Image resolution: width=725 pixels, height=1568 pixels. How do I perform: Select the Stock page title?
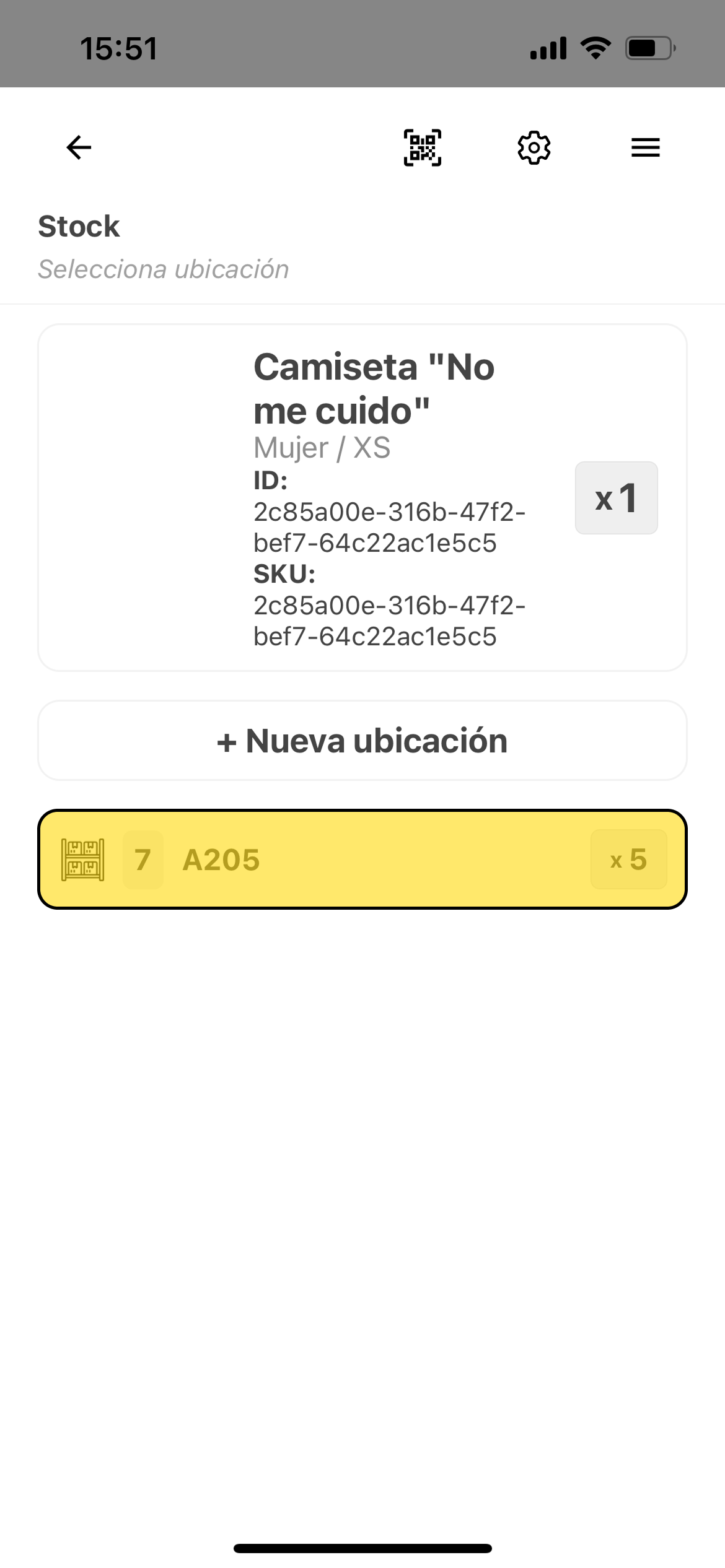[x=78, y=225]
